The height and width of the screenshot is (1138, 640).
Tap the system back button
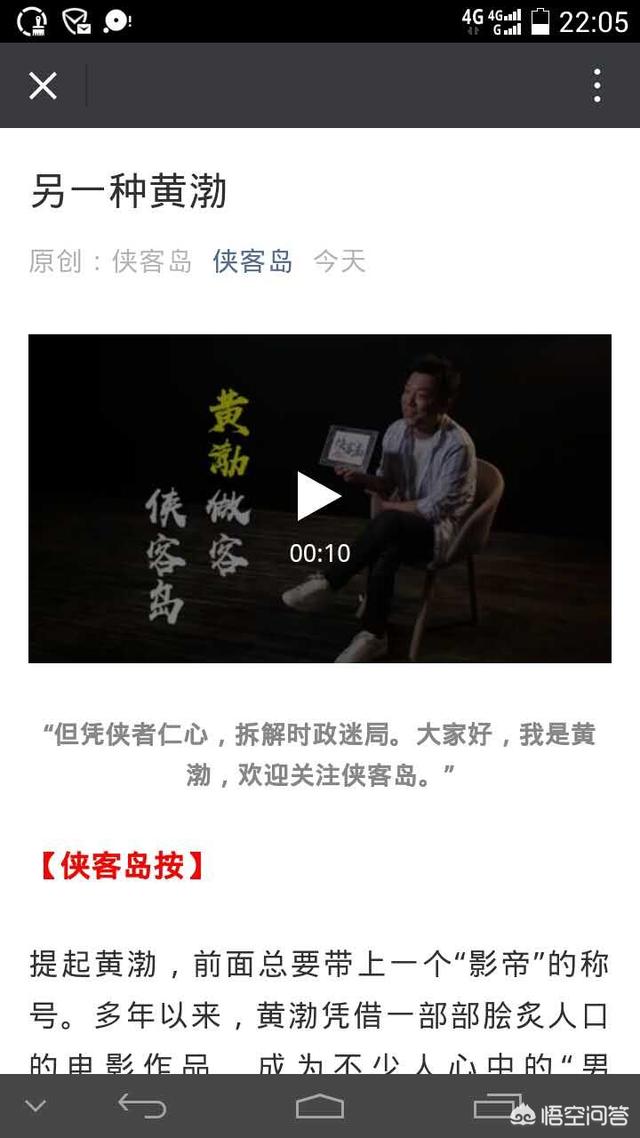click(x=142, y=1106)
